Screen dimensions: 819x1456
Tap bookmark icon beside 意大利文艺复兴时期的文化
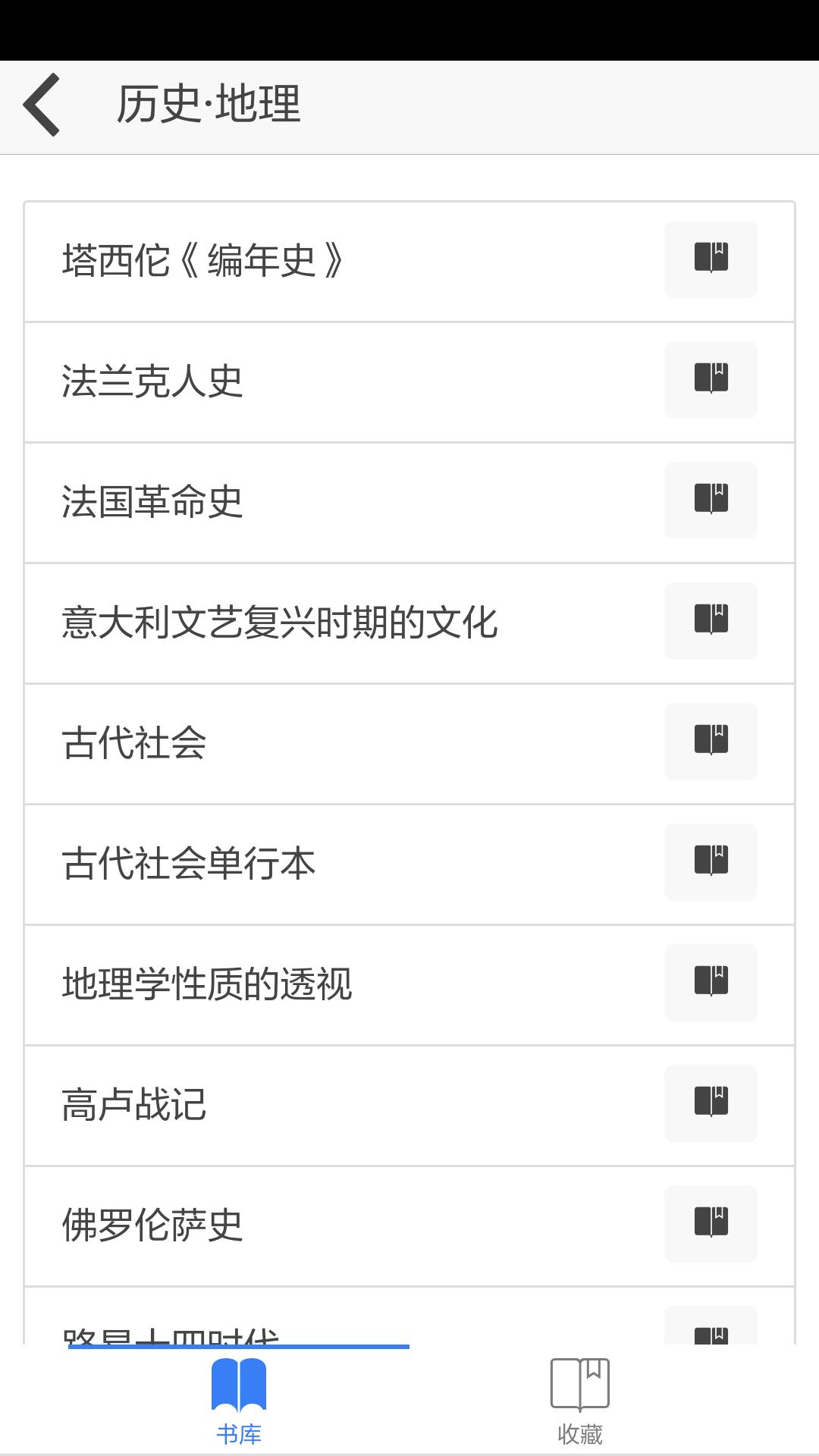[x=711, y=620]
